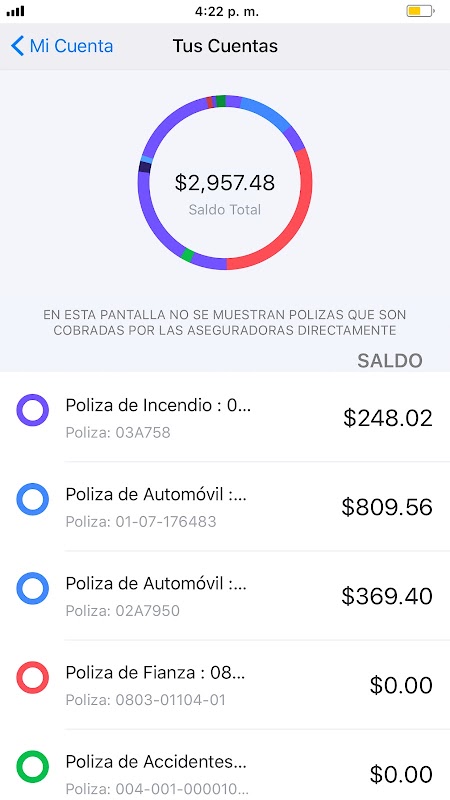Open Poliza de Incendio 03A758

point(225,417)
